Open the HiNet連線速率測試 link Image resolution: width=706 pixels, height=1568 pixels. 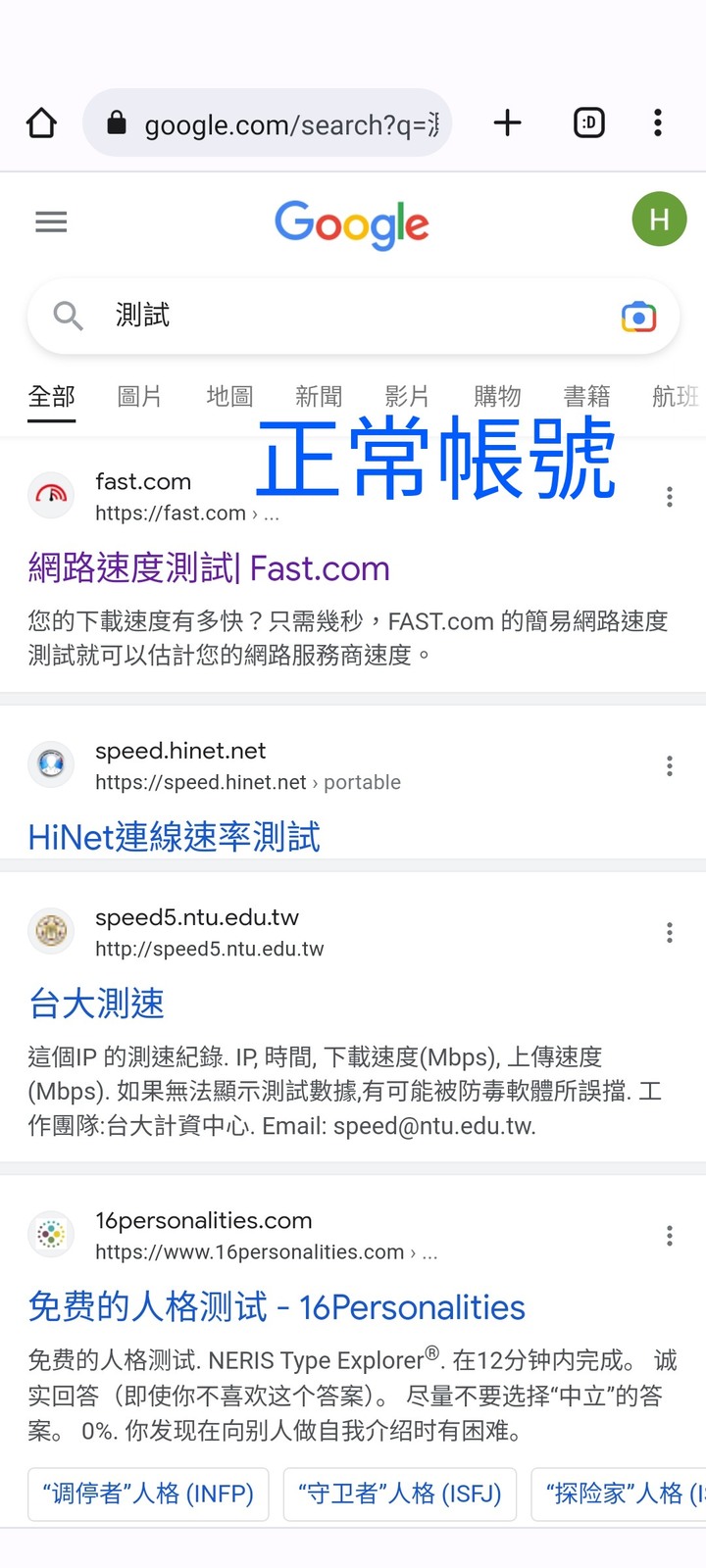pos(173,837)
